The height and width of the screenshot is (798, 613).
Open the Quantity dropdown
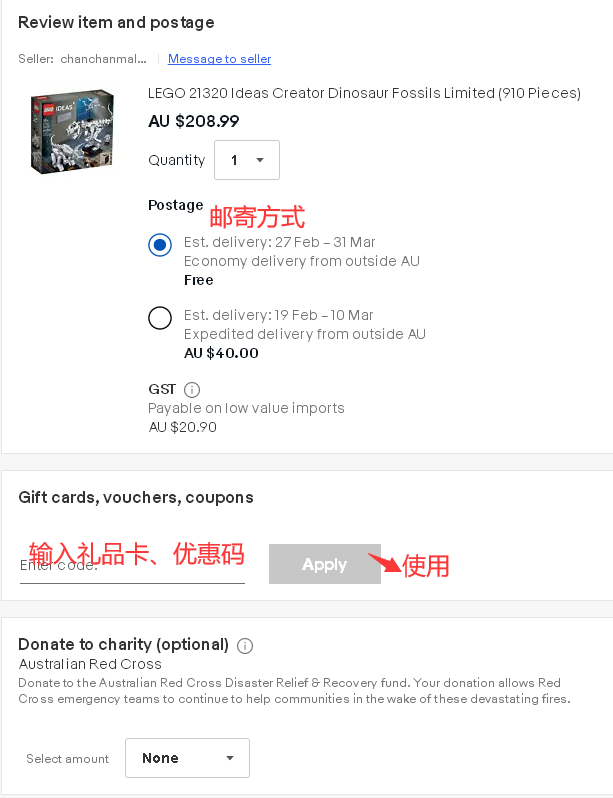(247, 160)
